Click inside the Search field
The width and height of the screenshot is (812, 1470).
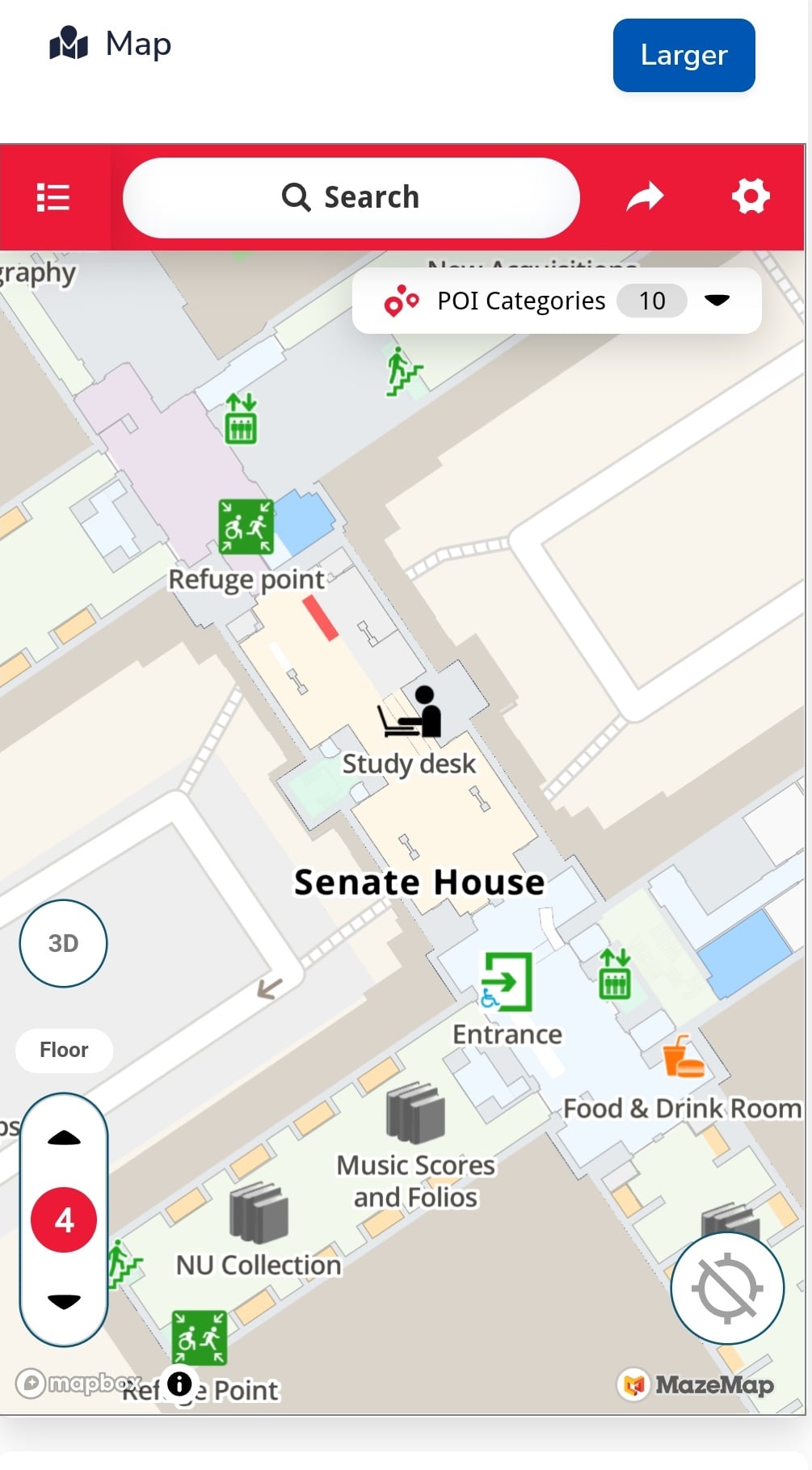(351, 196)
